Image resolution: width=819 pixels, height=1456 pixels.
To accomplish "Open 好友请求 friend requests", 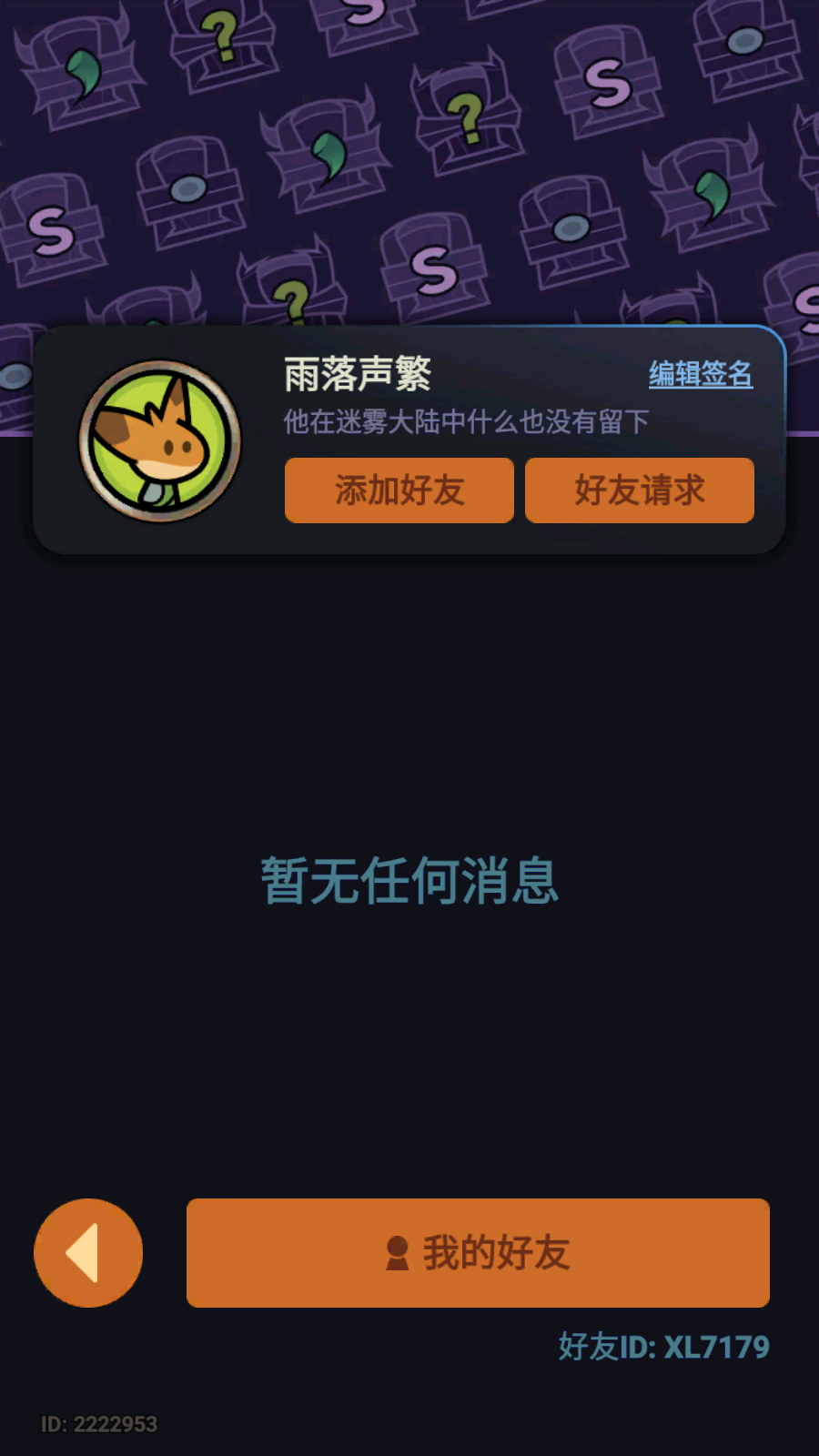I will [x=639, y=490].
